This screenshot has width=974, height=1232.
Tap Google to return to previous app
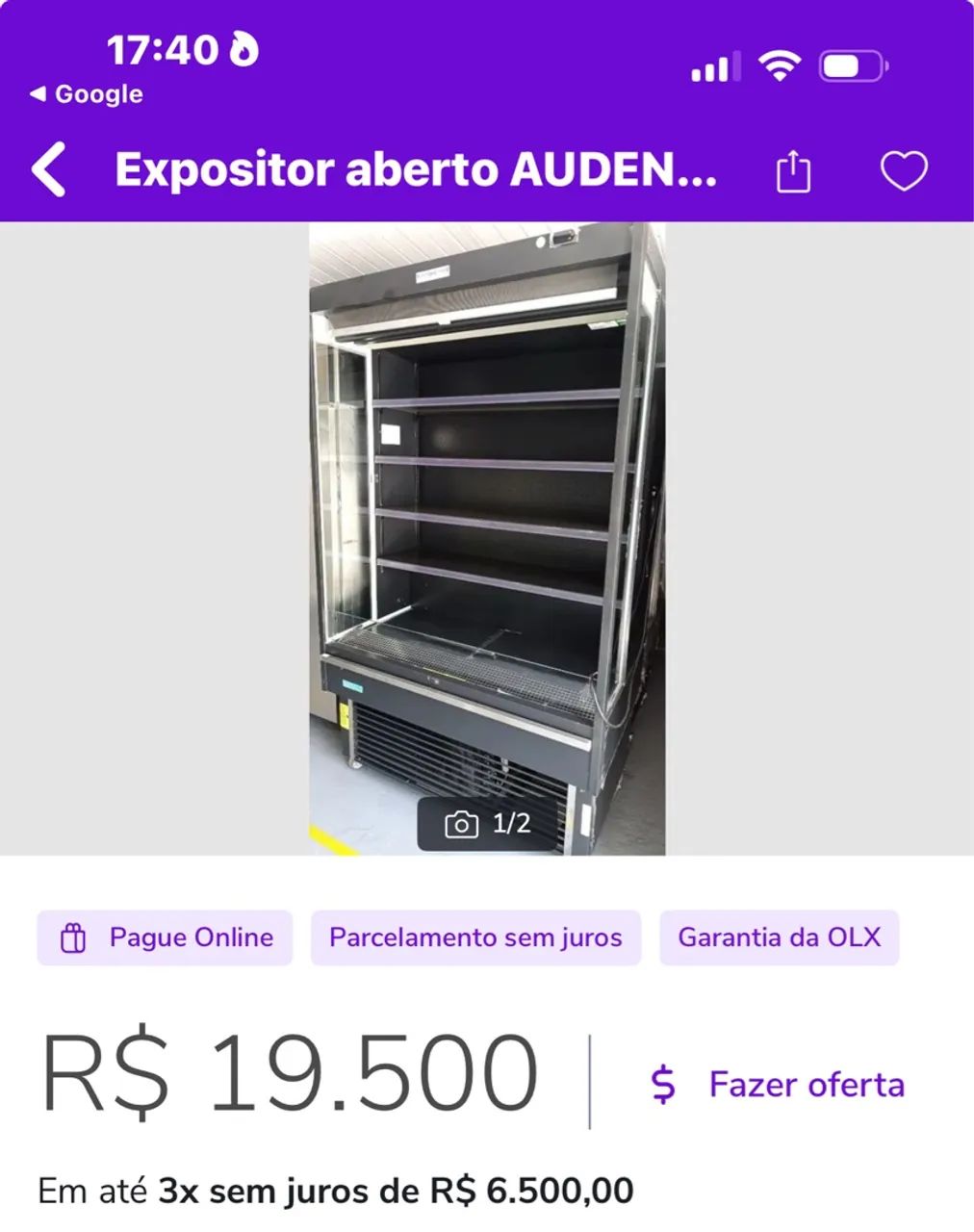point(87,93)
